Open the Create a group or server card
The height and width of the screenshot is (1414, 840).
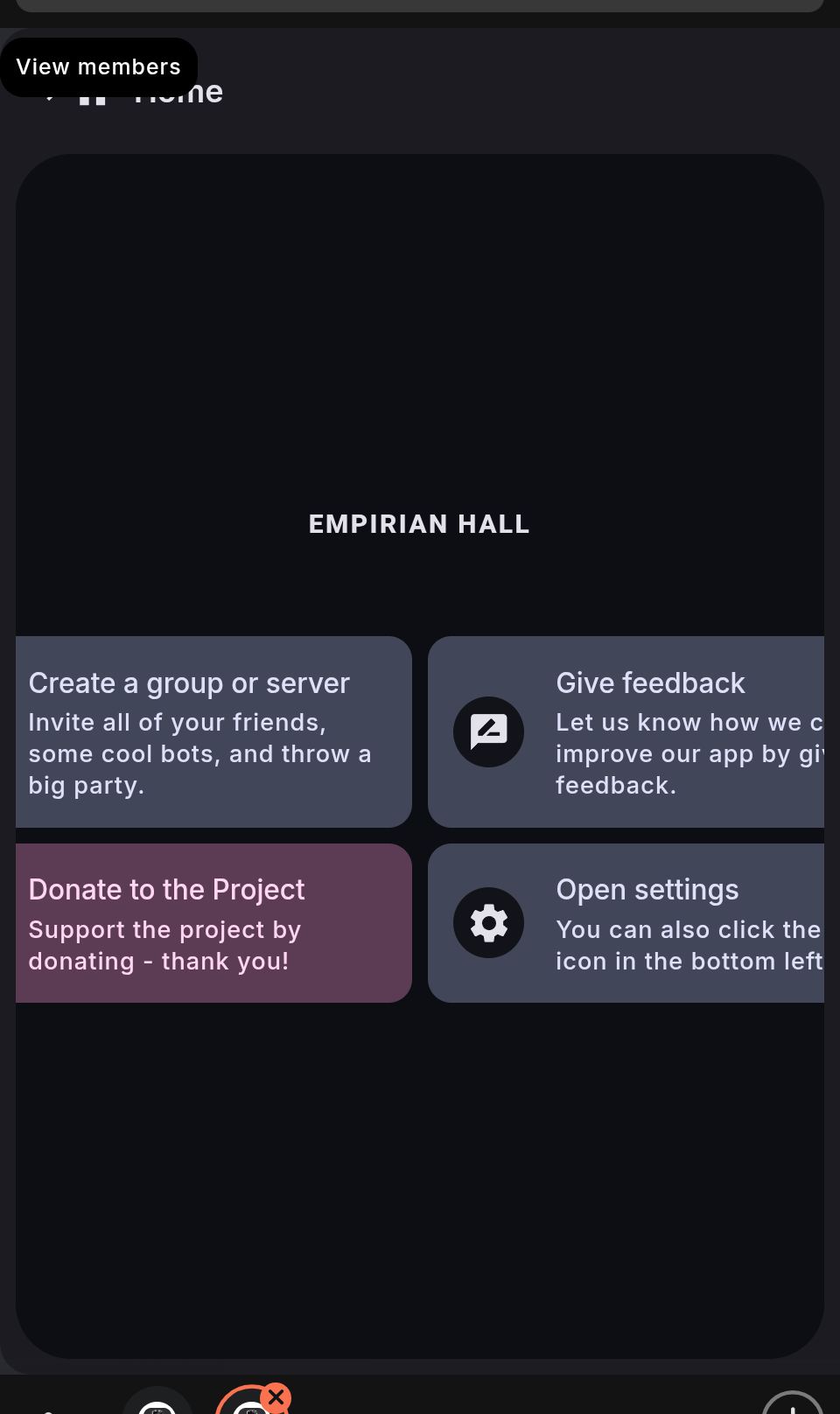click(213, 731)
